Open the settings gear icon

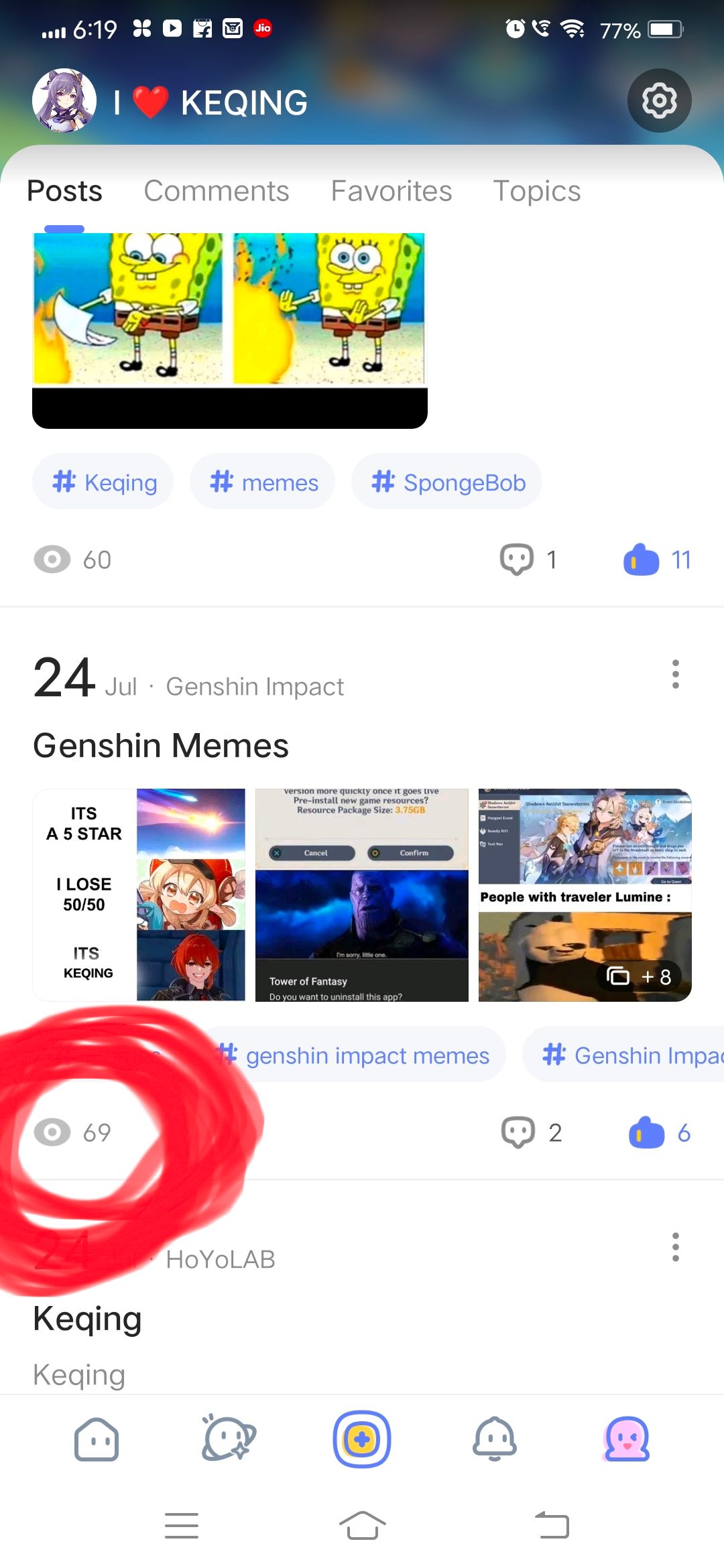pos(659,101)
